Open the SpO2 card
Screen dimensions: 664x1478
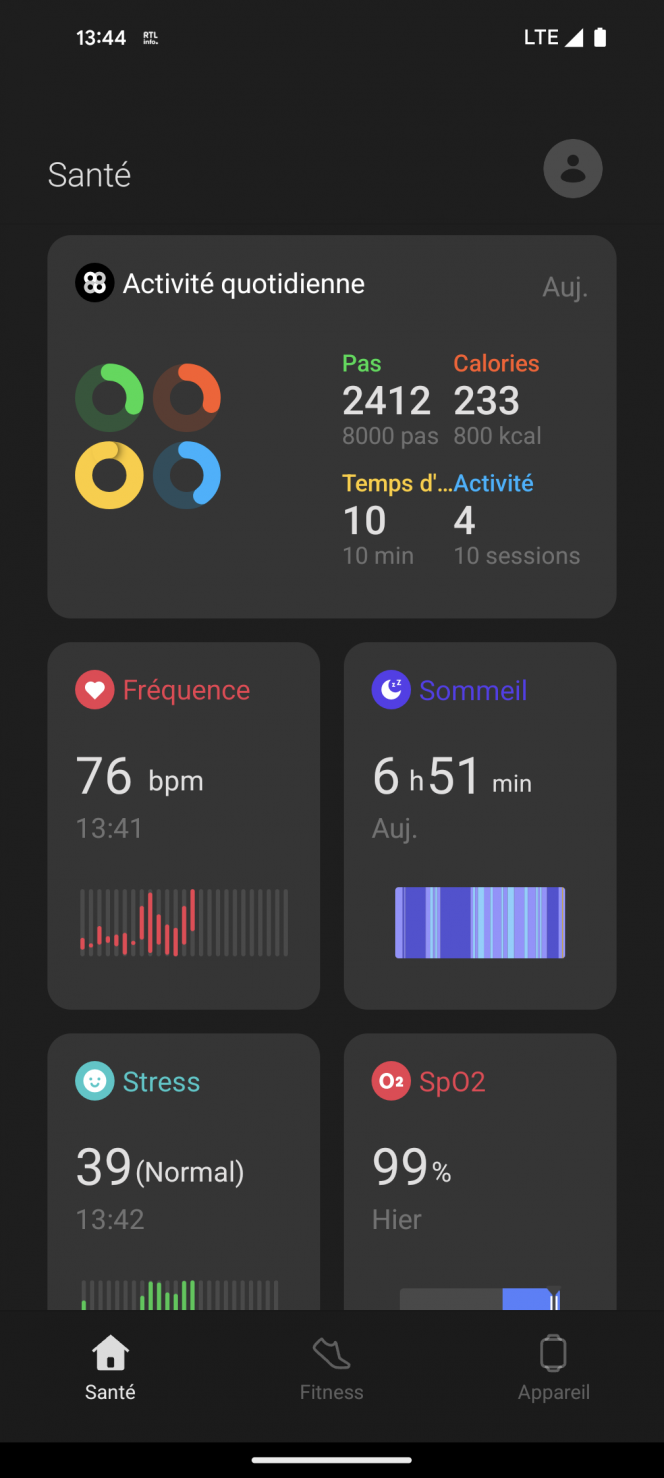479,1170
